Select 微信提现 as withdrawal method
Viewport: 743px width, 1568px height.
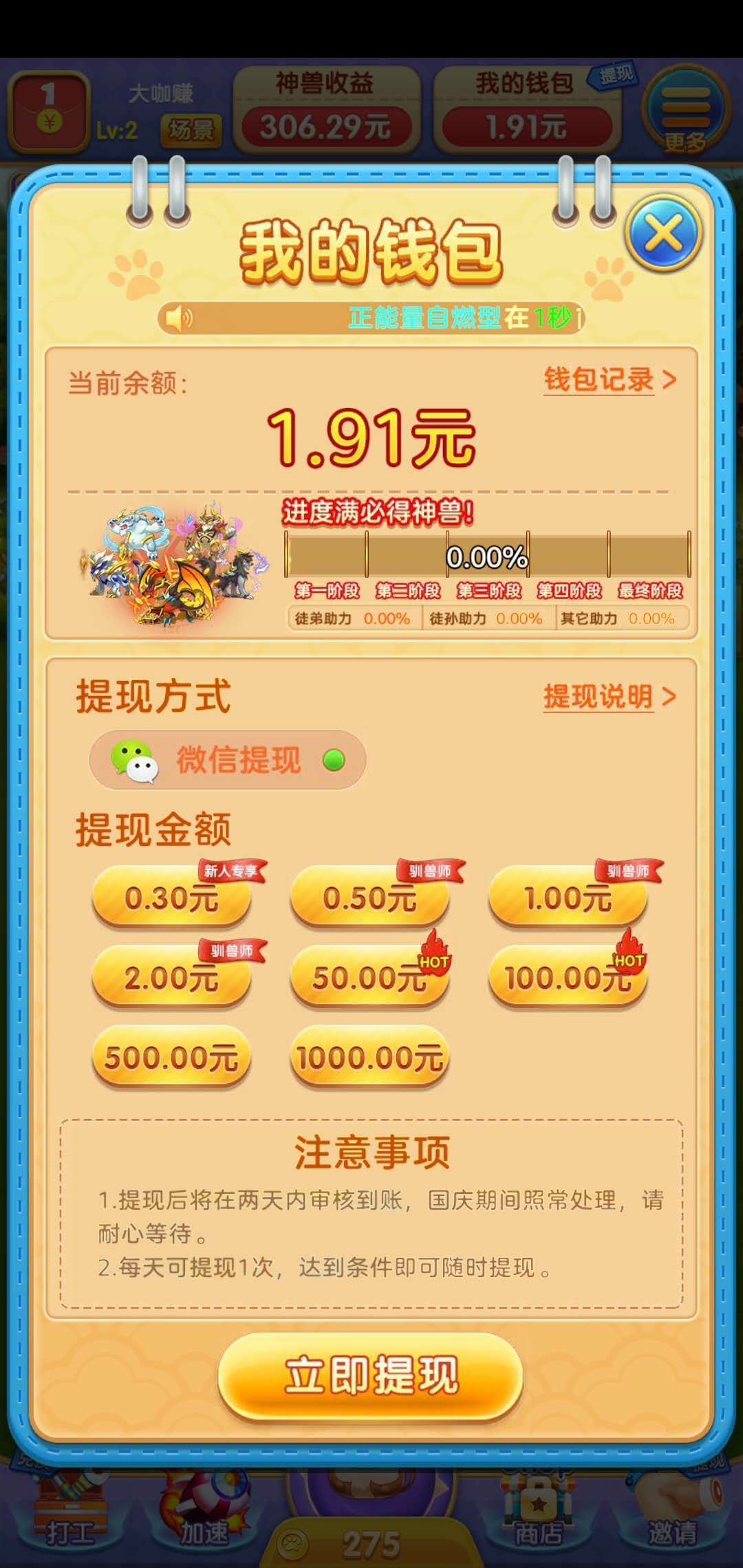(228, 760)
